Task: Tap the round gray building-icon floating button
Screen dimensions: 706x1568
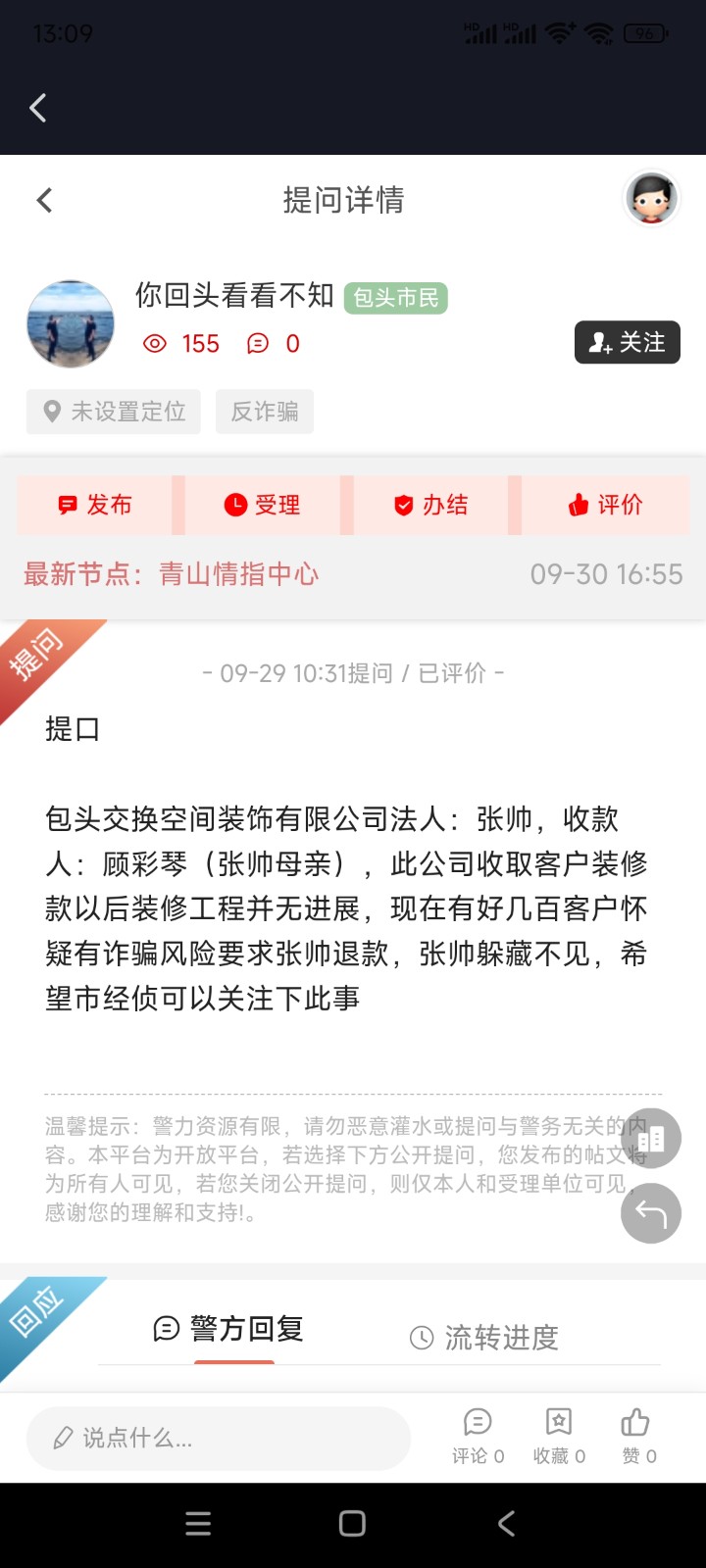Action: [x=651, y=1138]
